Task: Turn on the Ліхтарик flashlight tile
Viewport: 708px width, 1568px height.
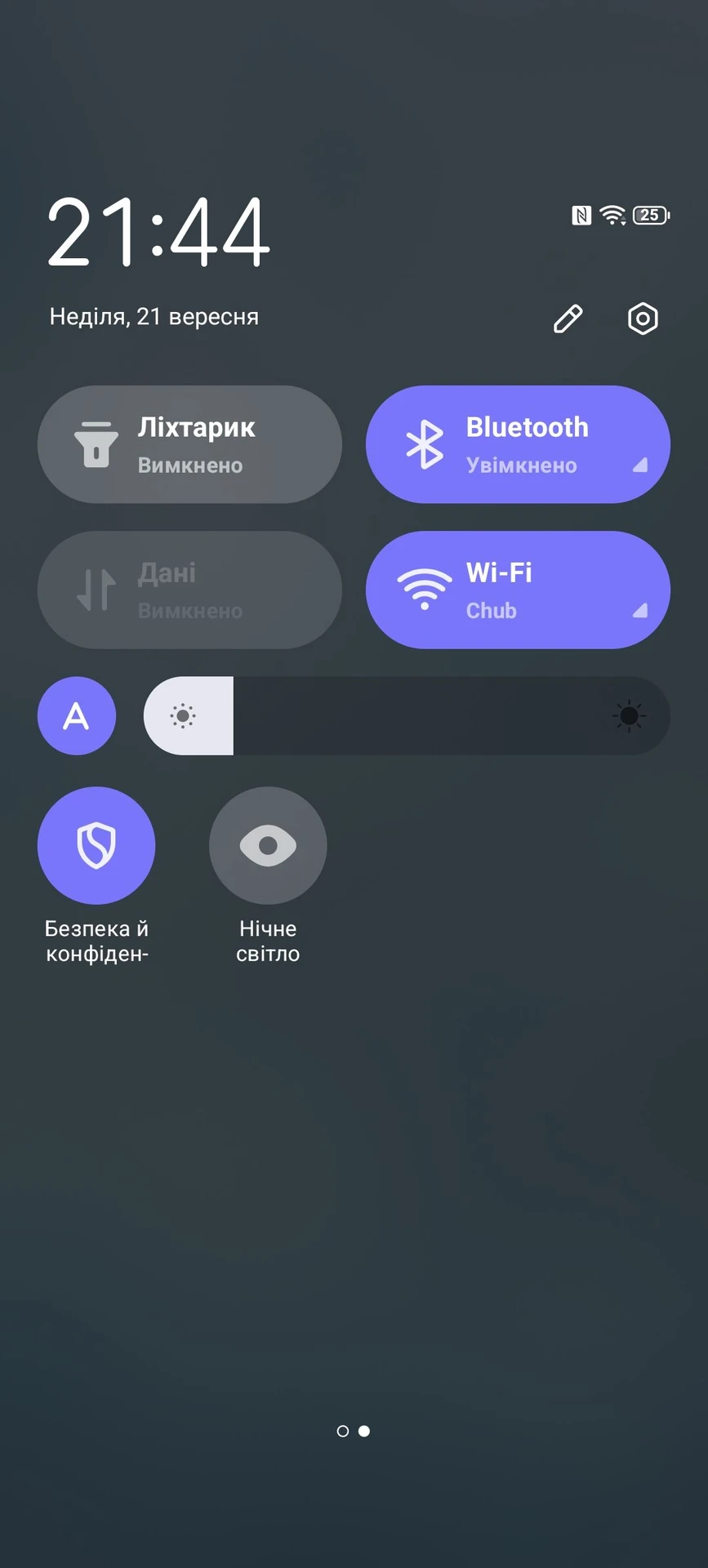Action: click(x=189, y=444)
